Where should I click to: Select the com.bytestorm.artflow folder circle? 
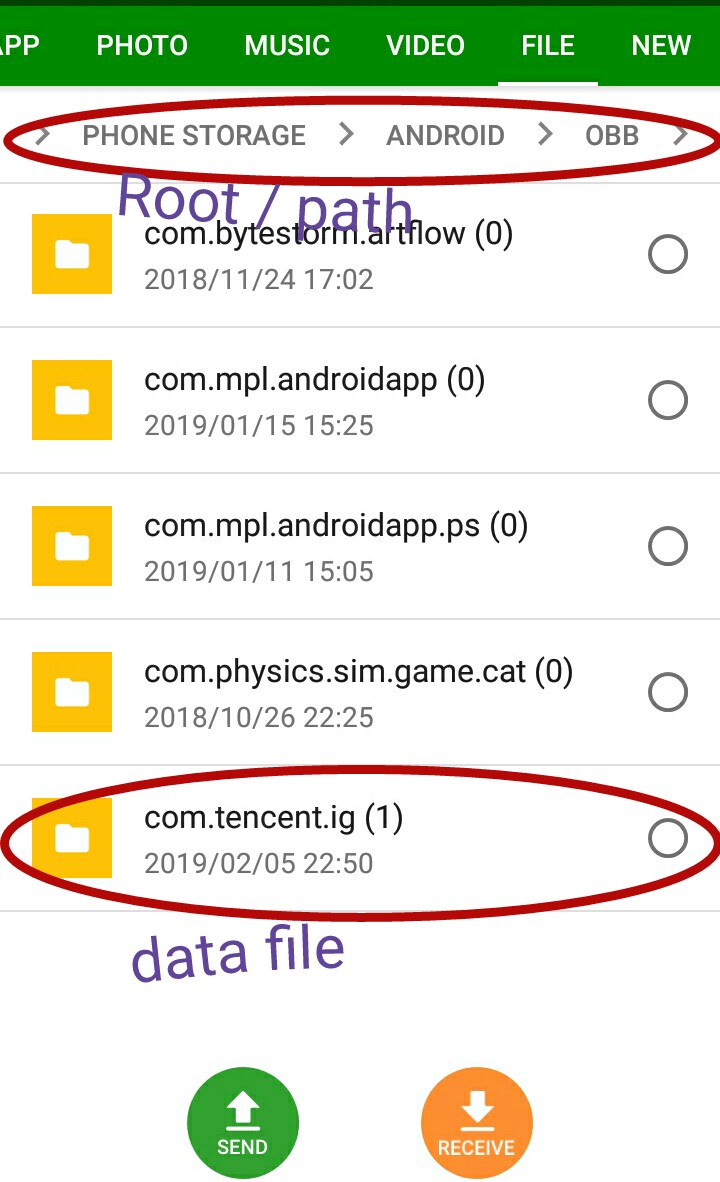[668, 255]
